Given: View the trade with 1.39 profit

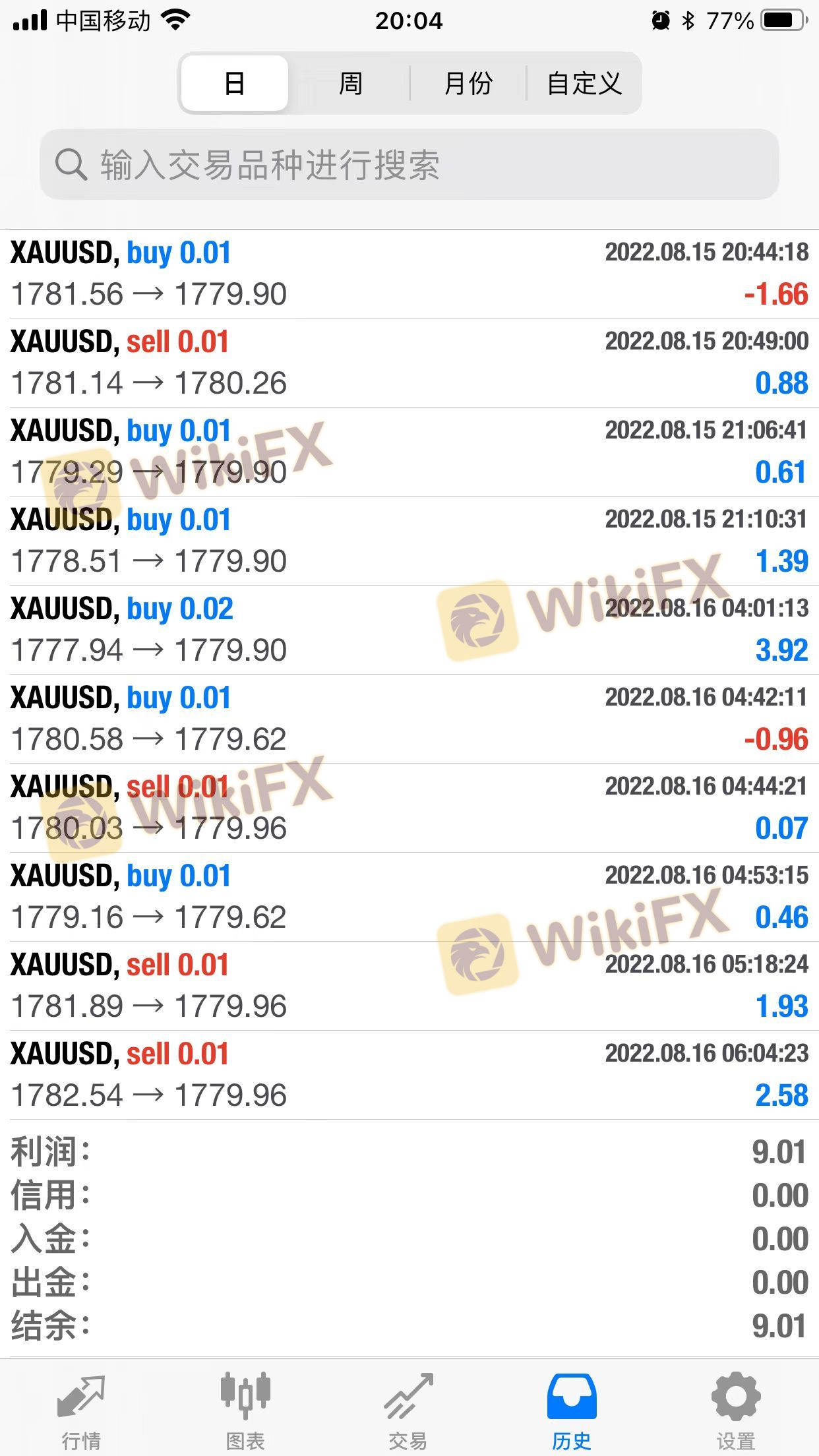Looking at the screenshot, I should pos(409,541).
